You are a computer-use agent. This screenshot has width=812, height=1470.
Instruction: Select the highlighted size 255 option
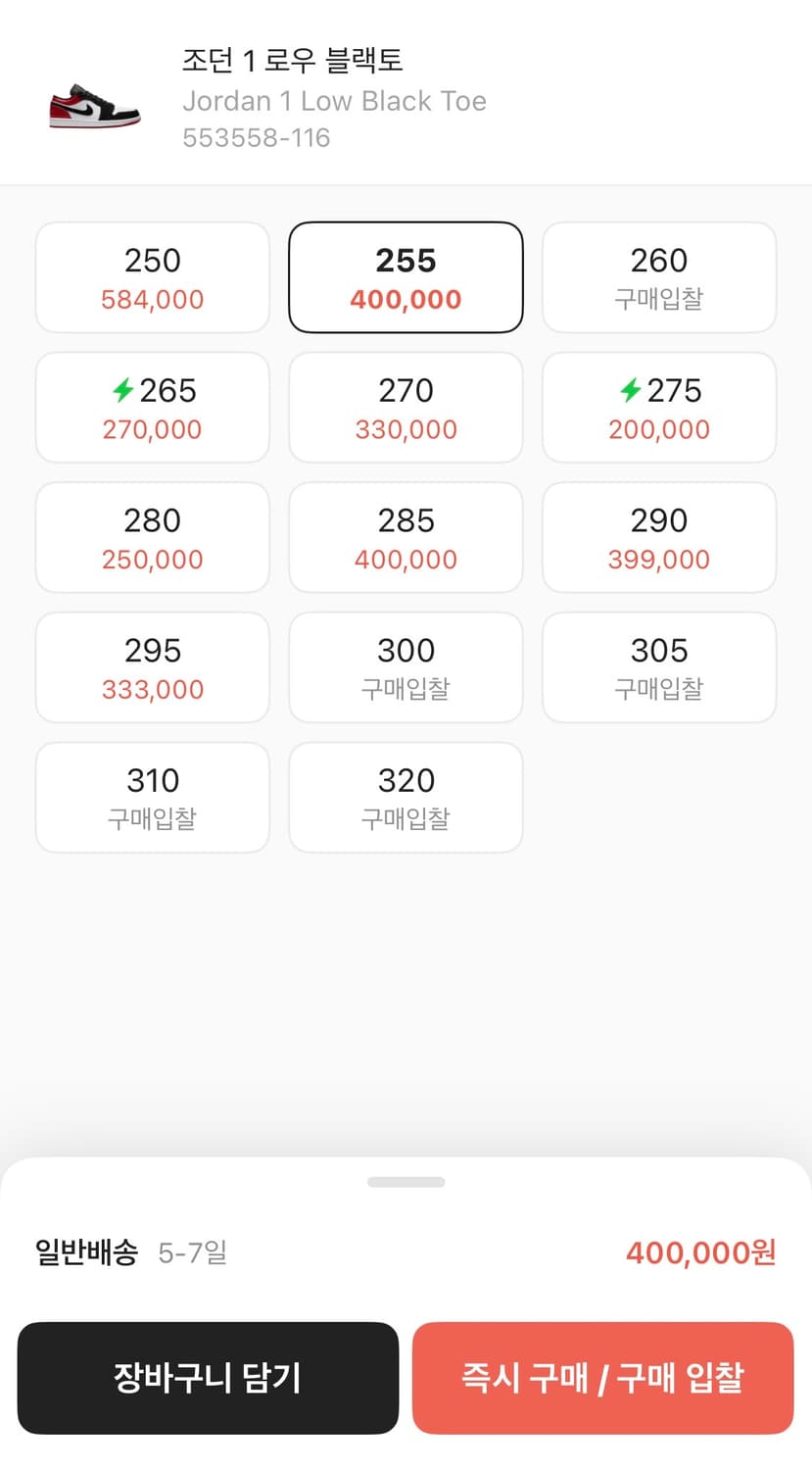406,276
